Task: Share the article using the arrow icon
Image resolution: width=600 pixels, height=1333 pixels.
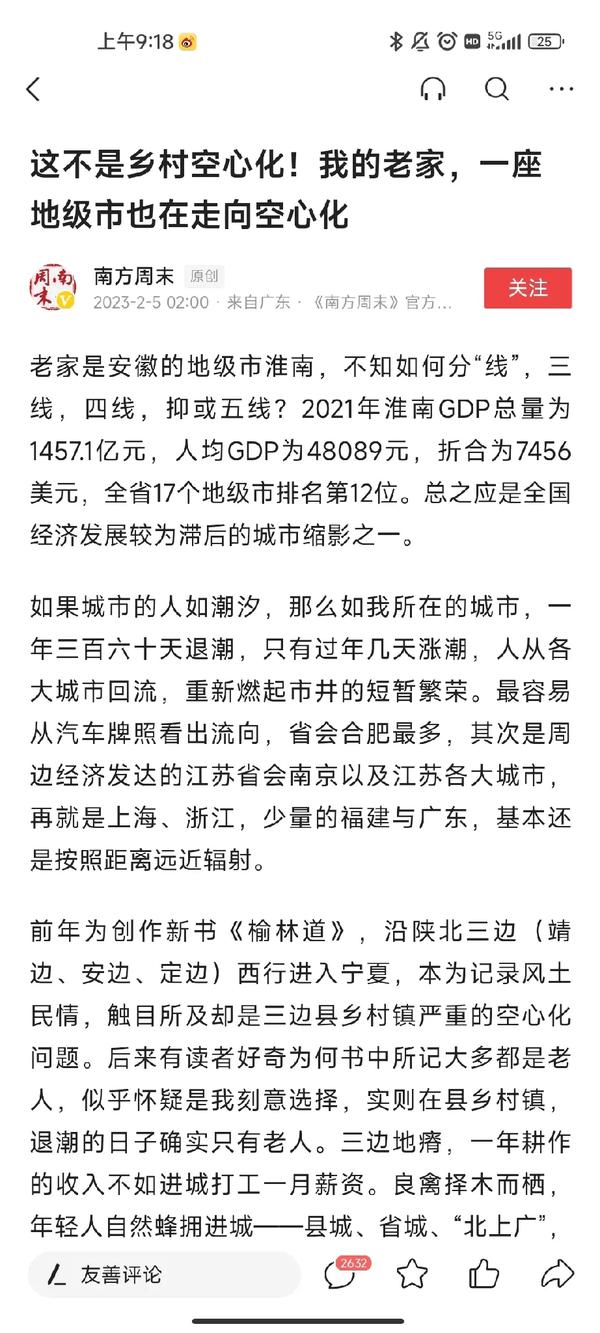Action: (x=557, y=1273)
